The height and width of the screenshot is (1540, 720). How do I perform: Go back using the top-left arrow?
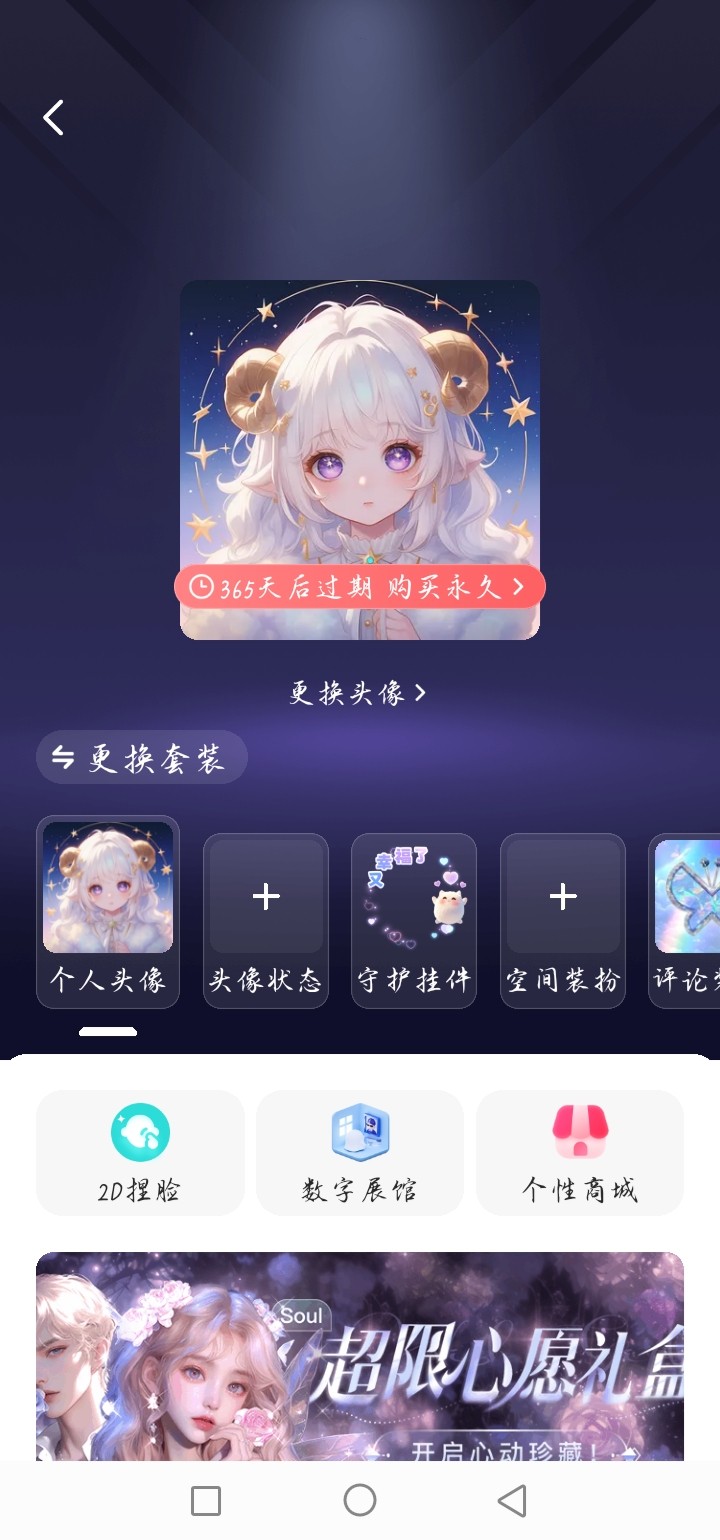[54, 118]
